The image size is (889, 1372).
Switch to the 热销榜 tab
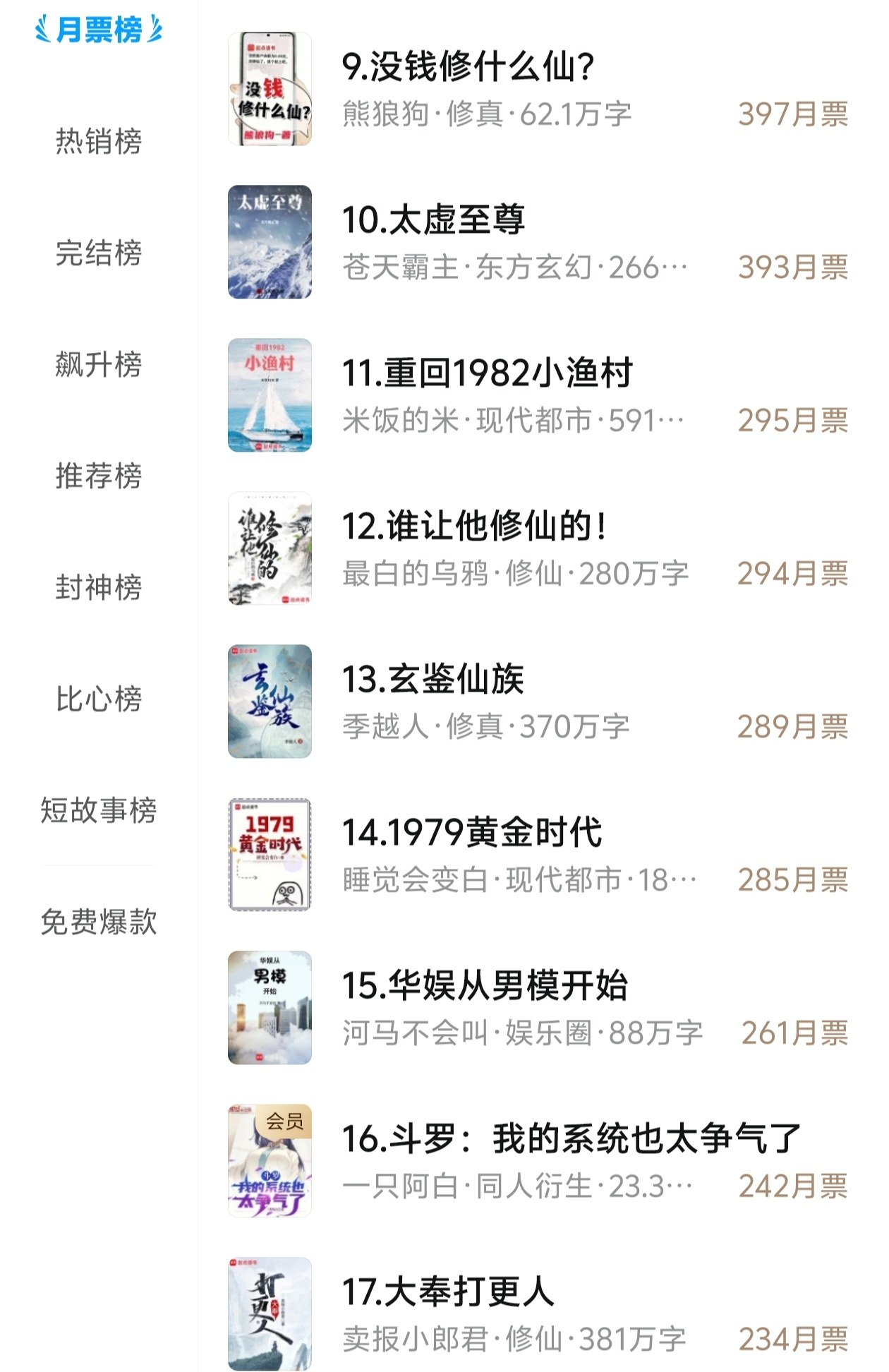99,141
